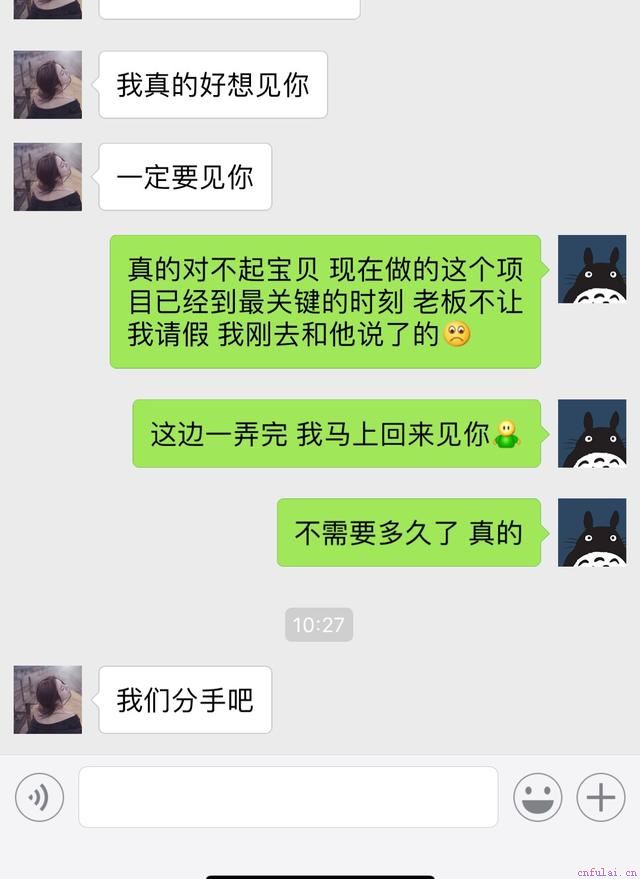Image resolution: width=640 pixels, height=879 pixels.
Task: Tap the message text field
Action: 288,797
